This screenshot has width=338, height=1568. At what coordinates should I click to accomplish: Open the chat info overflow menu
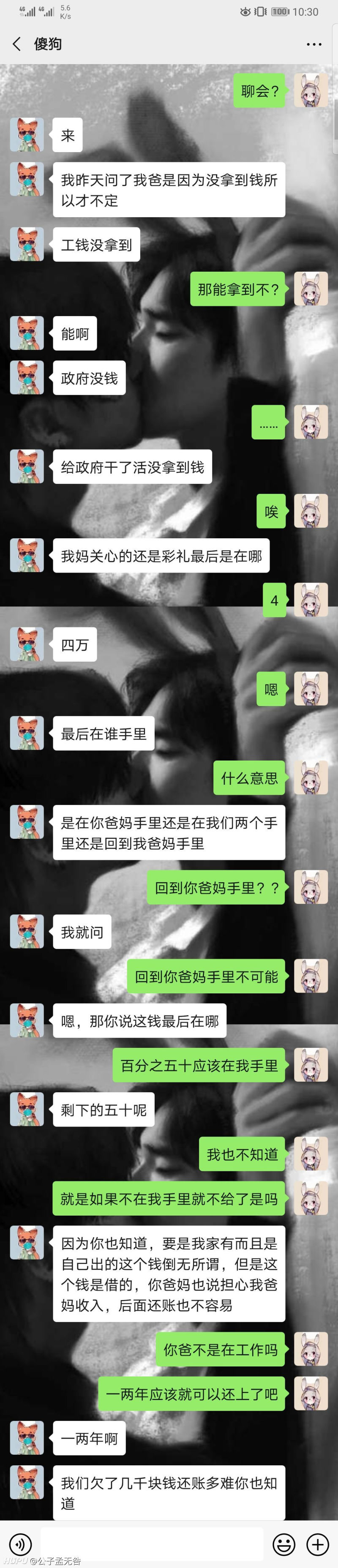313,44
